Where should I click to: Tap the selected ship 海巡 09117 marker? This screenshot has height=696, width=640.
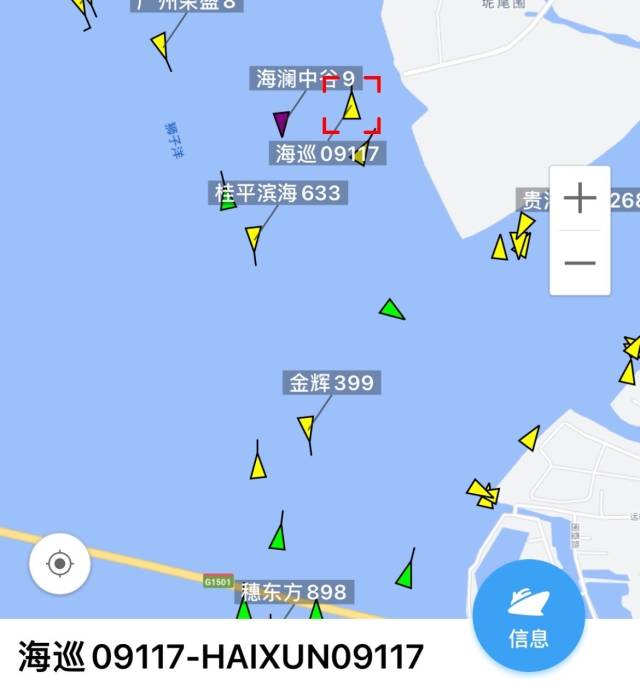pyautogui.click(x=352, y=105)
